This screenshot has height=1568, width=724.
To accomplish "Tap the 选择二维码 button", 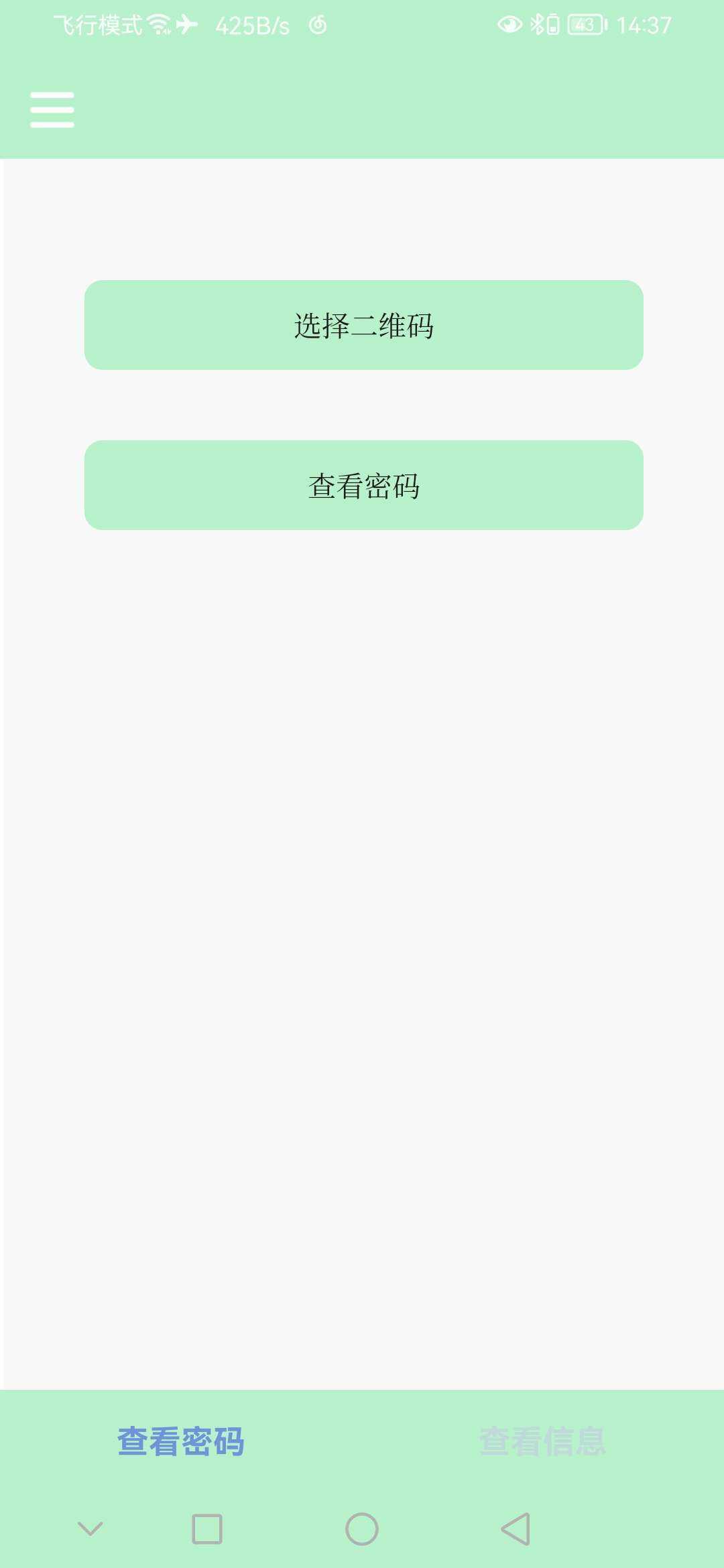I will 363,325.
